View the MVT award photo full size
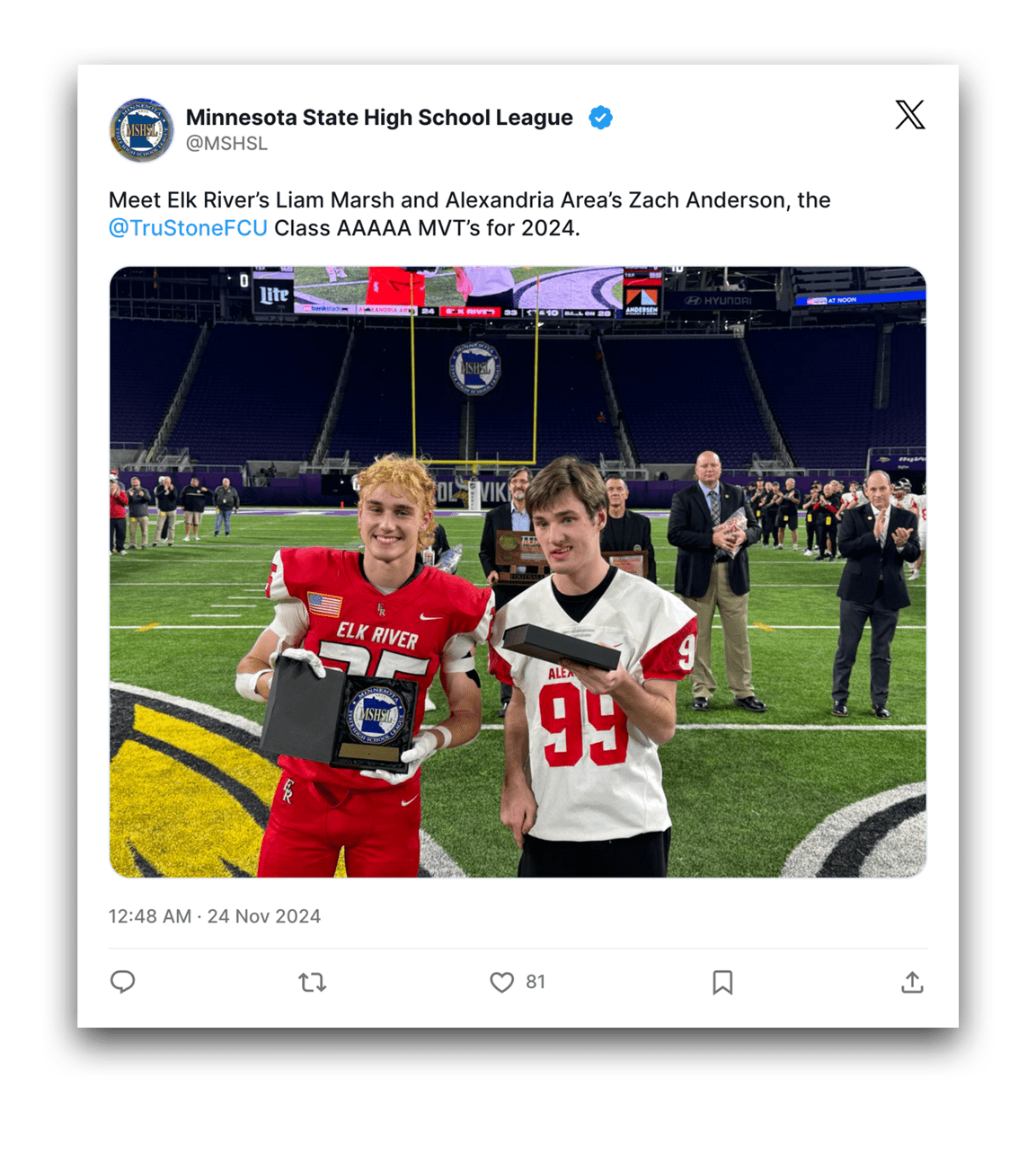 click(x=518, y=571)
